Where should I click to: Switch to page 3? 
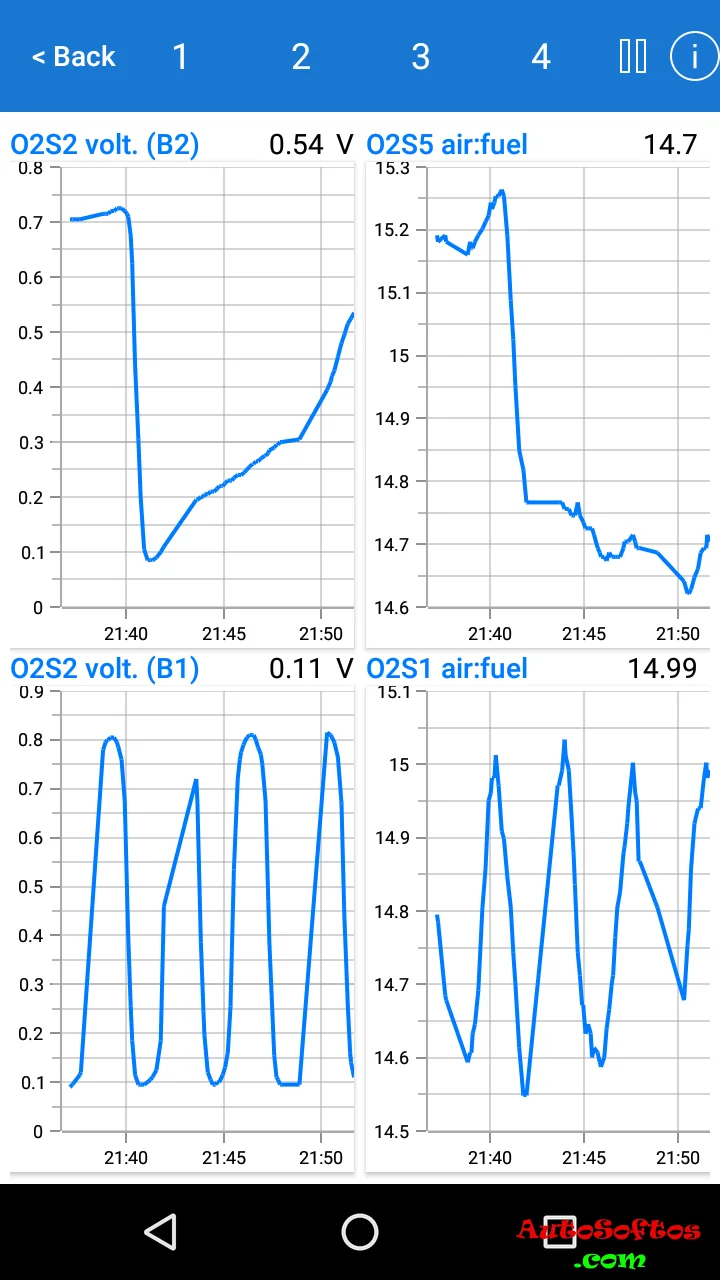point(420,57)
